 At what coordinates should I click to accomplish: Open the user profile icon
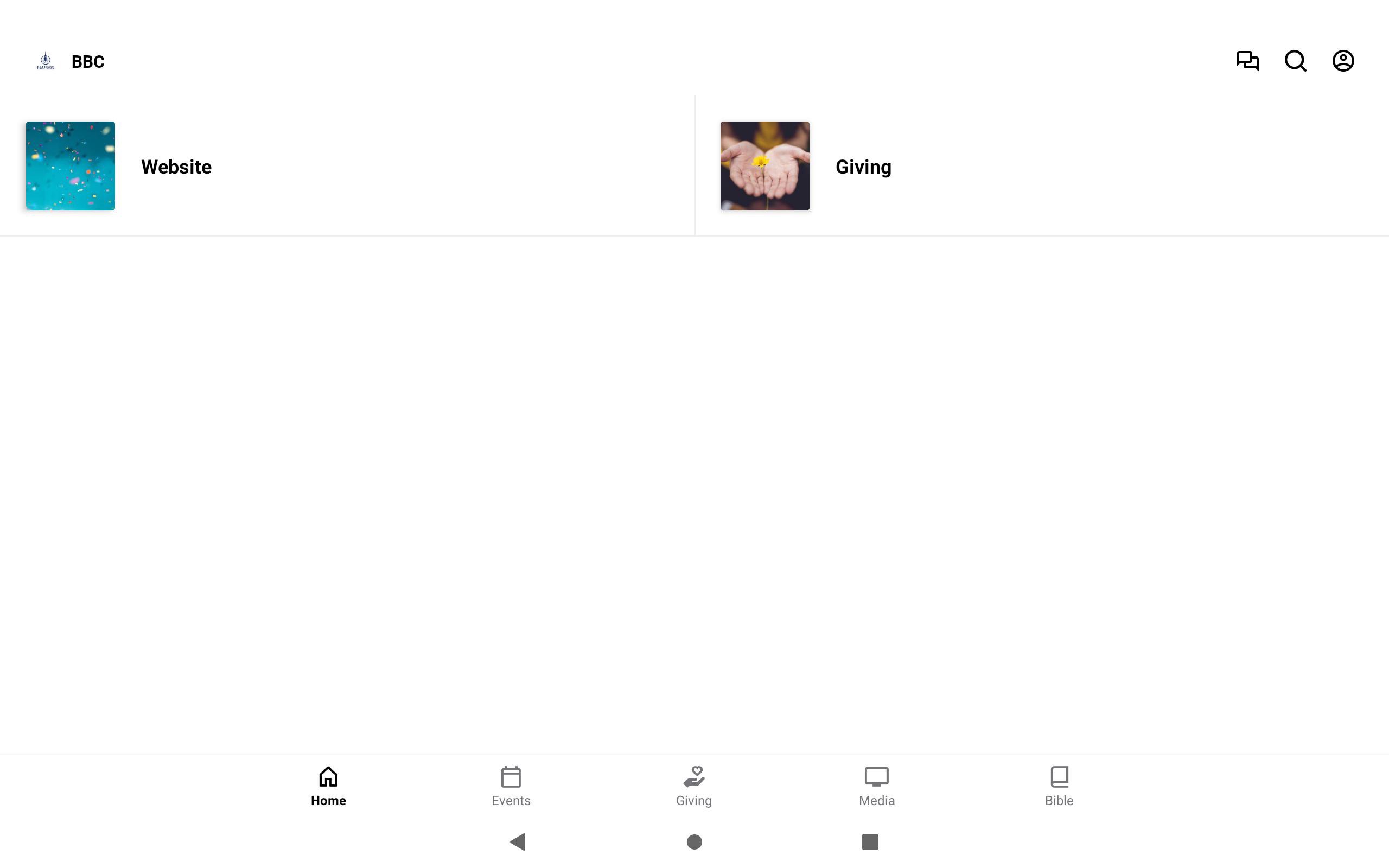[1343, 61]
